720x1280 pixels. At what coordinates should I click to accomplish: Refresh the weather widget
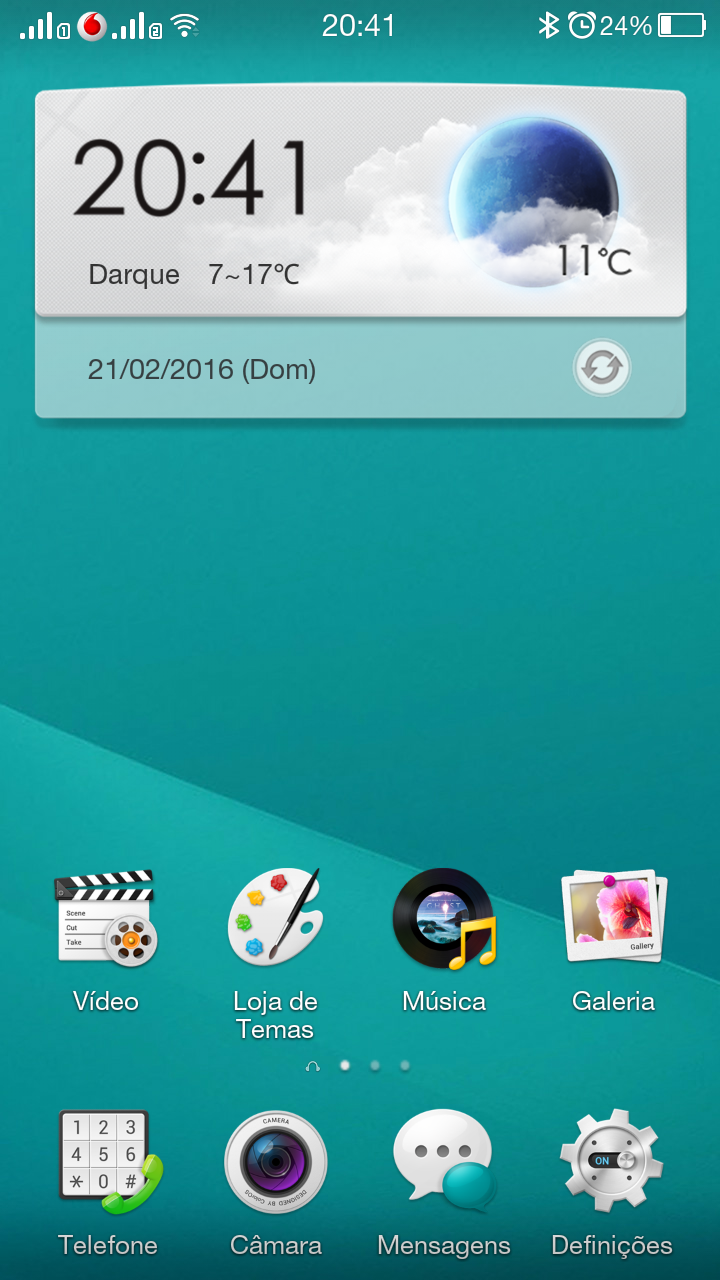[602, 368]
